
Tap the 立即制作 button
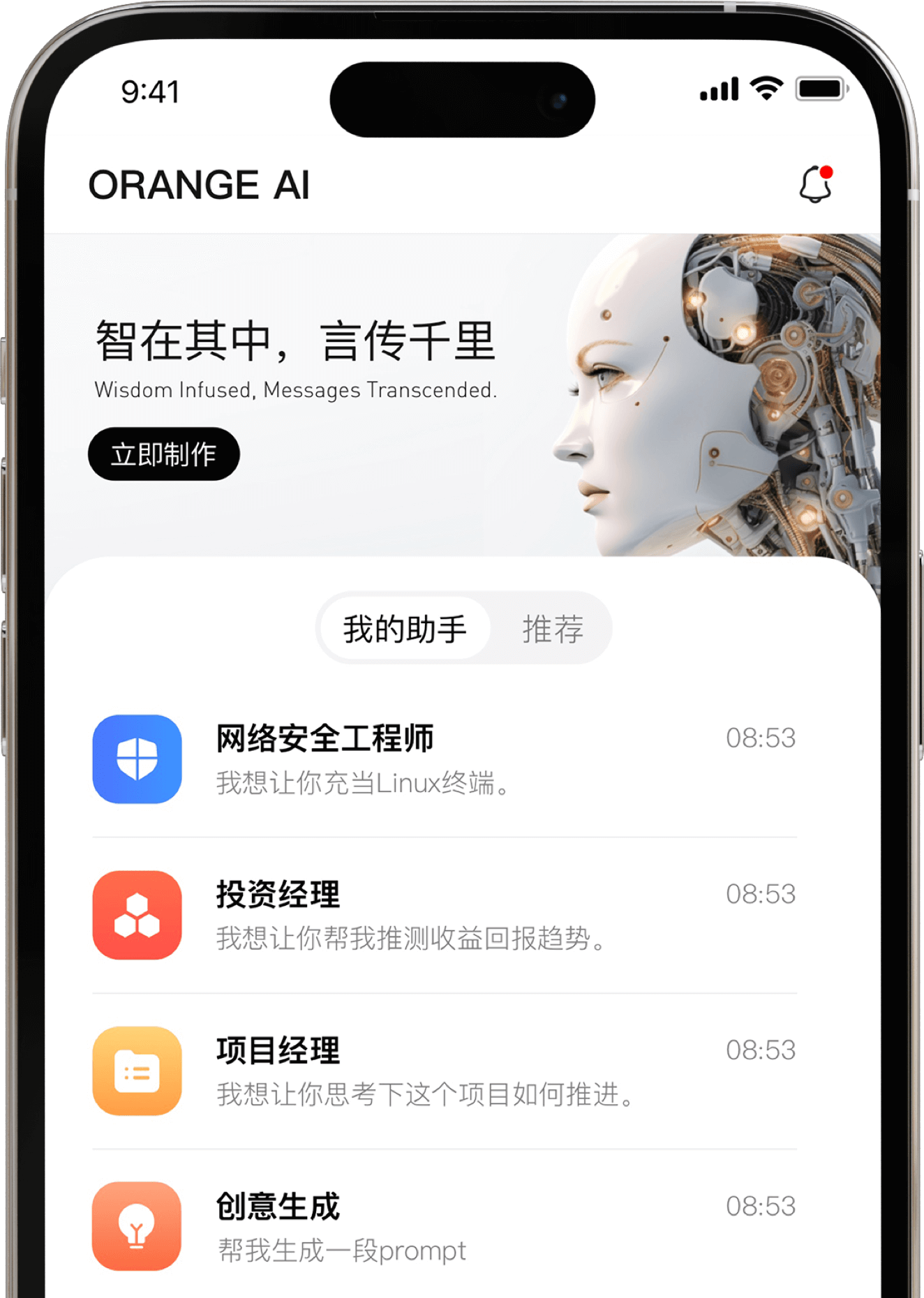click(x=164, y=454)
